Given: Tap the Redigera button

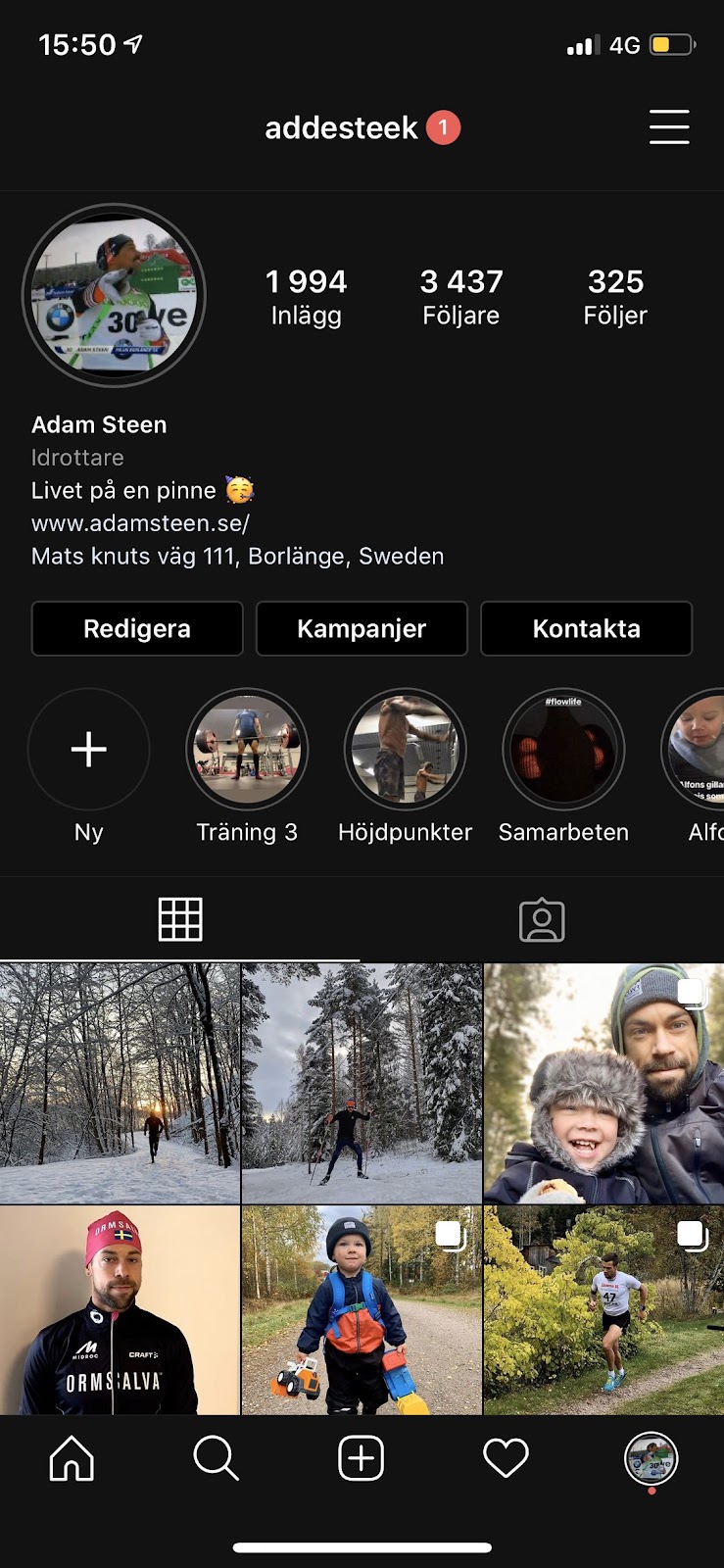Looking at the screenshot, I should pyautogui.click(x=137, y=629).
